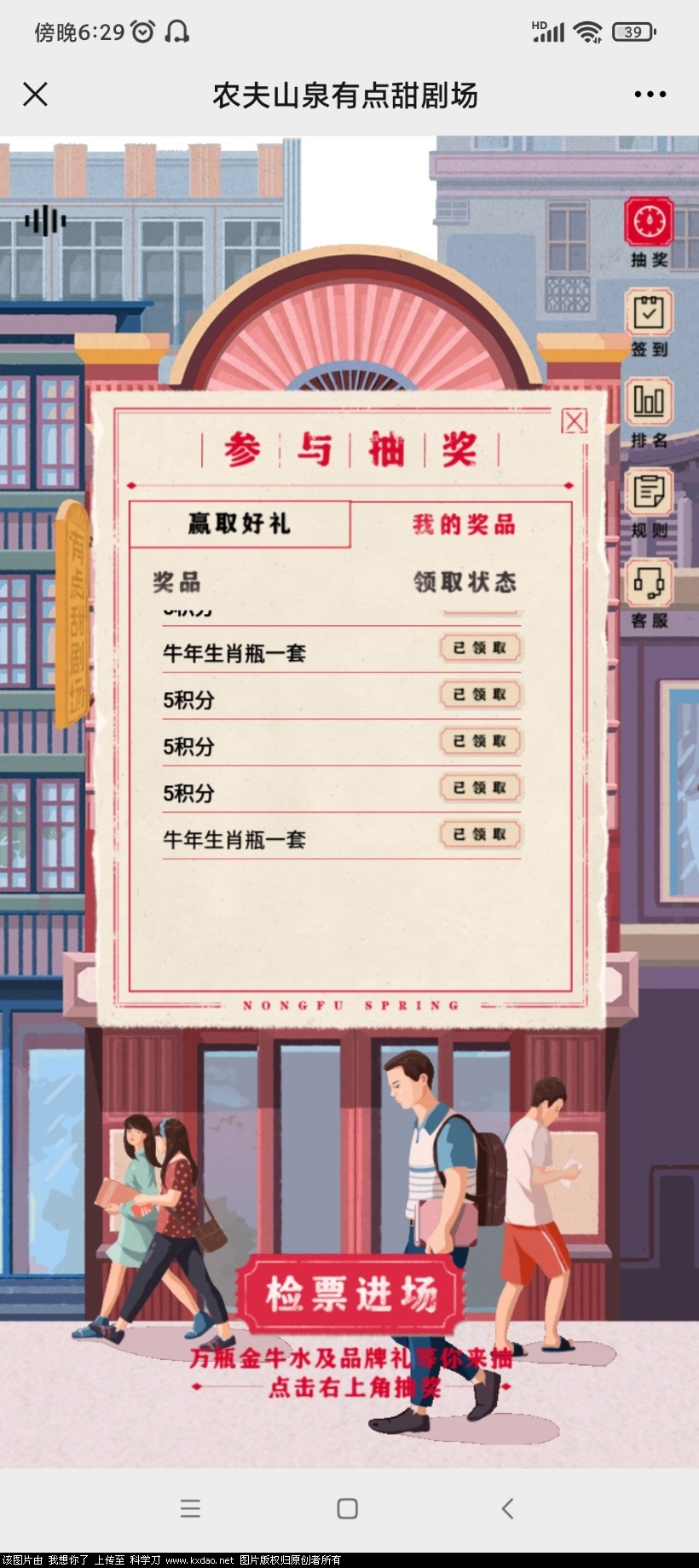The image size is (699, 1568).
Task: Switch to the 赢取好礼 tab
Action: click(x=237, y=525)
